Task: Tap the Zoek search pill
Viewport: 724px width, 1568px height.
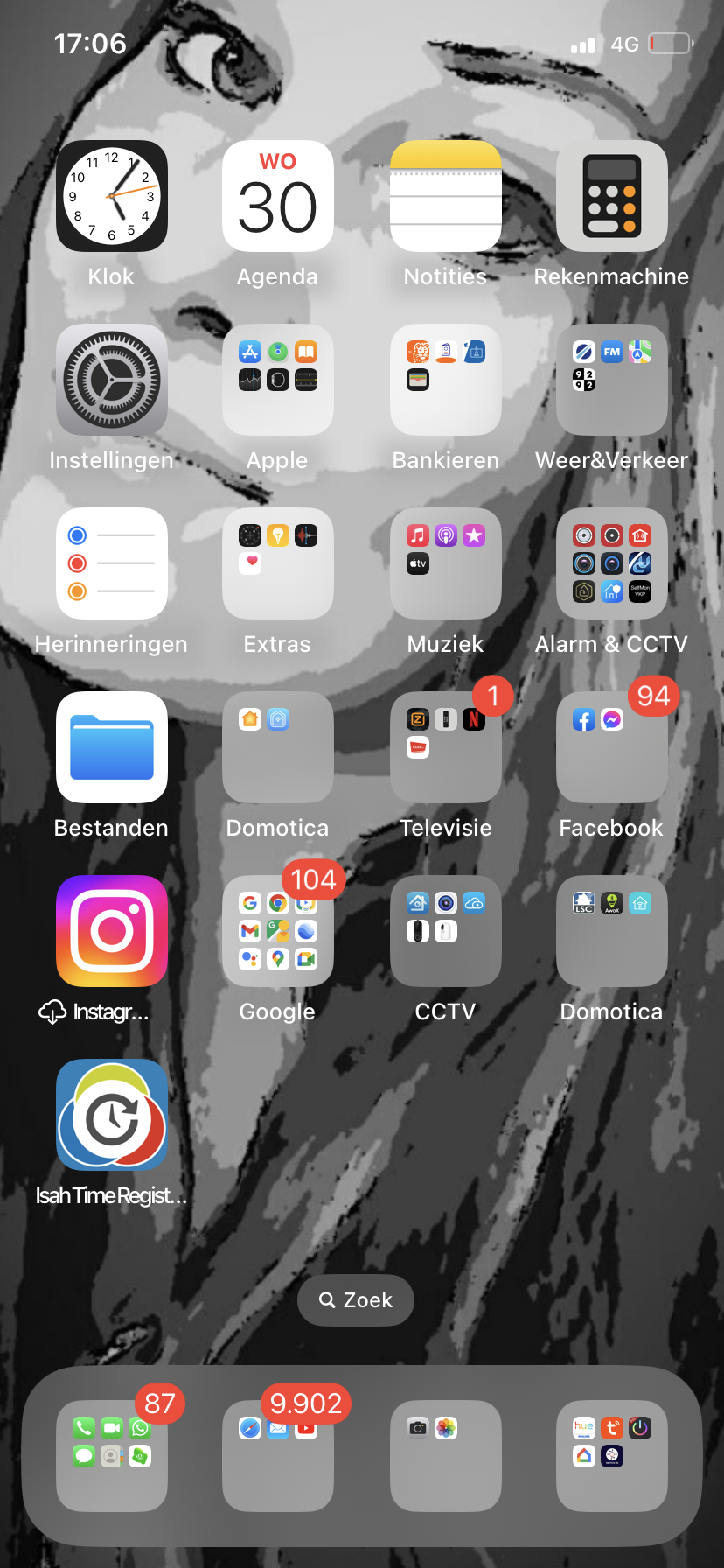Action: click(x=356, y=1300)
